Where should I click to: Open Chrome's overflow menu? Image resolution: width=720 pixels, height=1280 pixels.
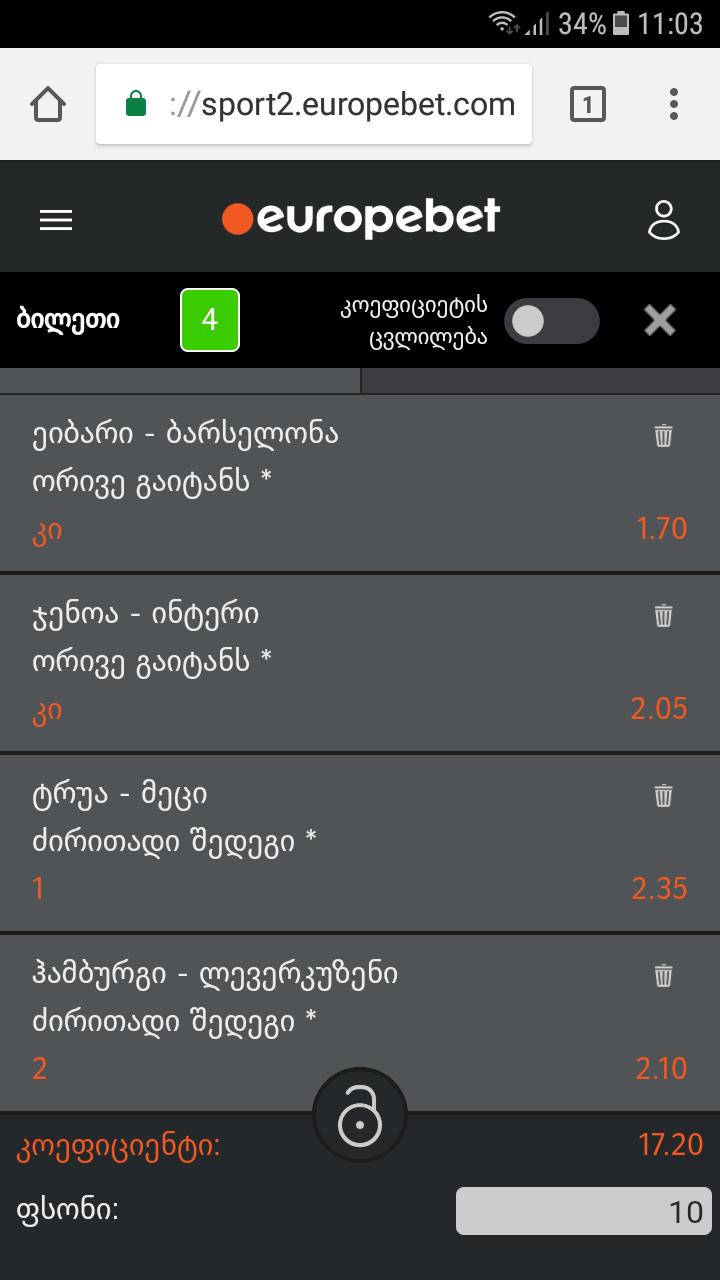click(673, 104)
